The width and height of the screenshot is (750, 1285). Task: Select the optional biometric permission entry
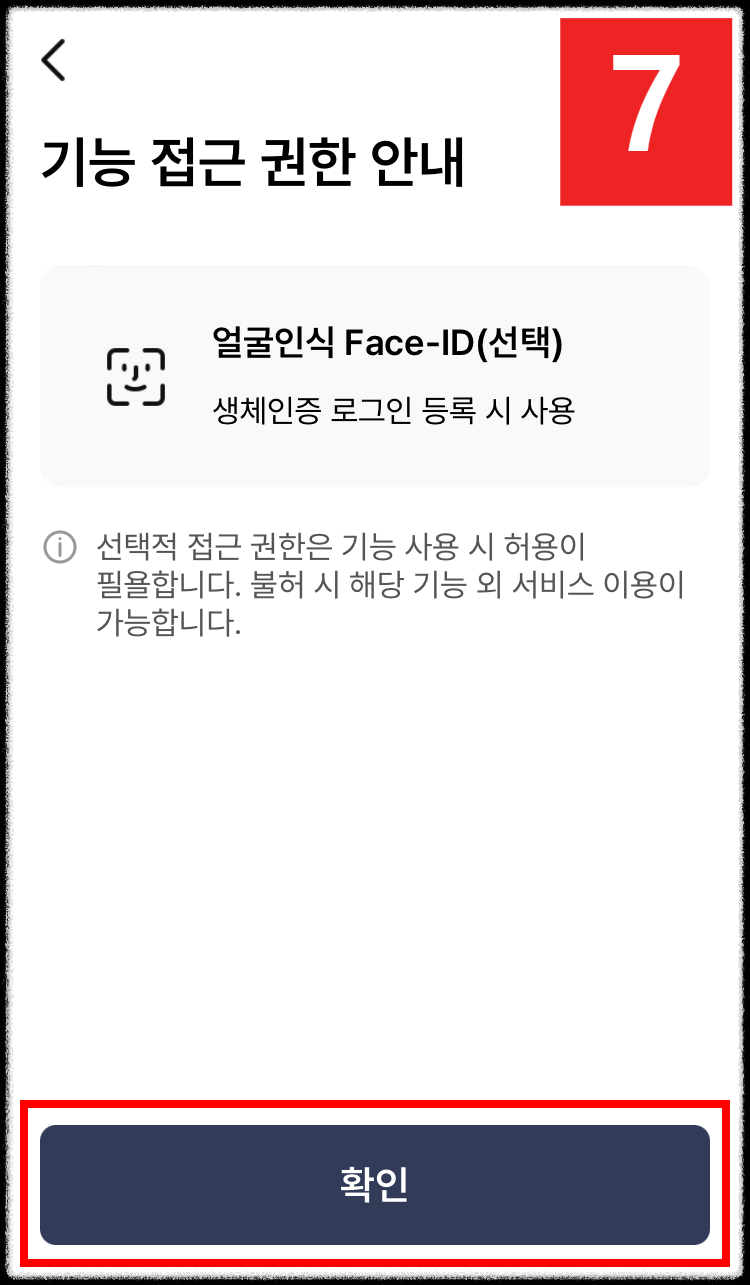coord(375,375)
